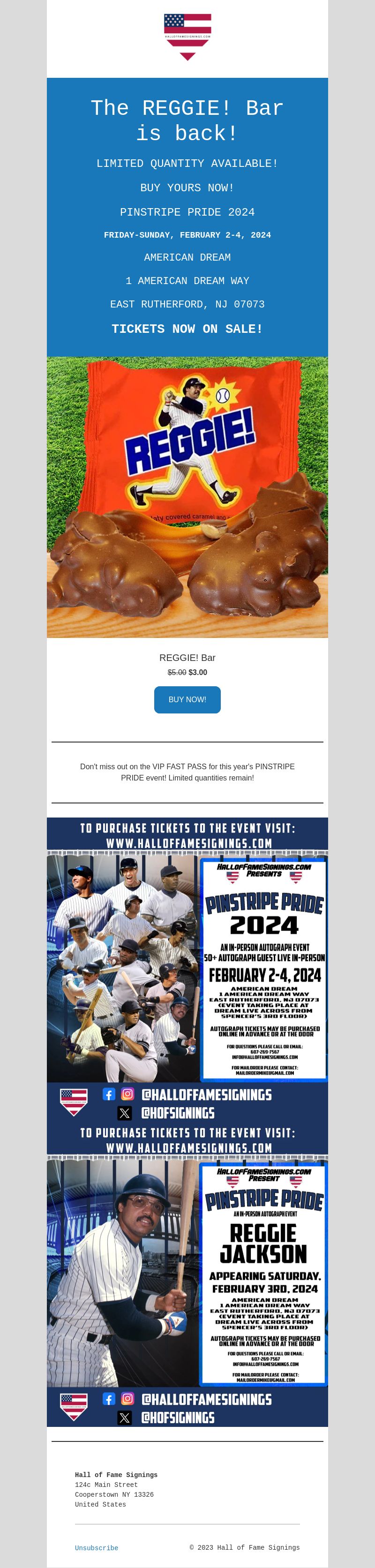The image size is (375, 1568).
Task: Follow the Unsubscribe link
Action: [96, 1547]
